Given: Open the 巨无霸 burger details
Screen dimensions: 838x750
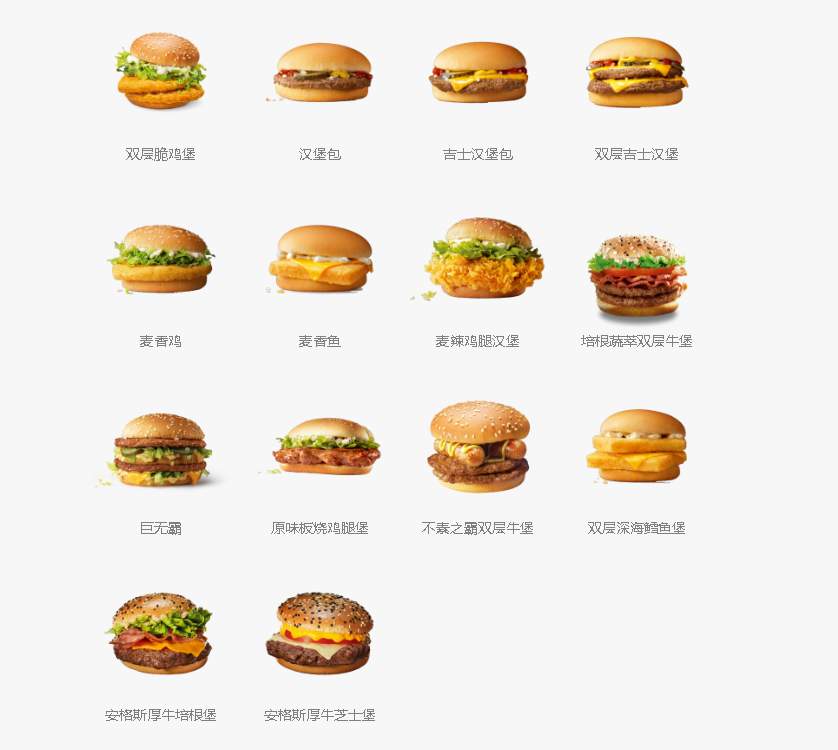Looking at the screenshot, I should (160, 448).
